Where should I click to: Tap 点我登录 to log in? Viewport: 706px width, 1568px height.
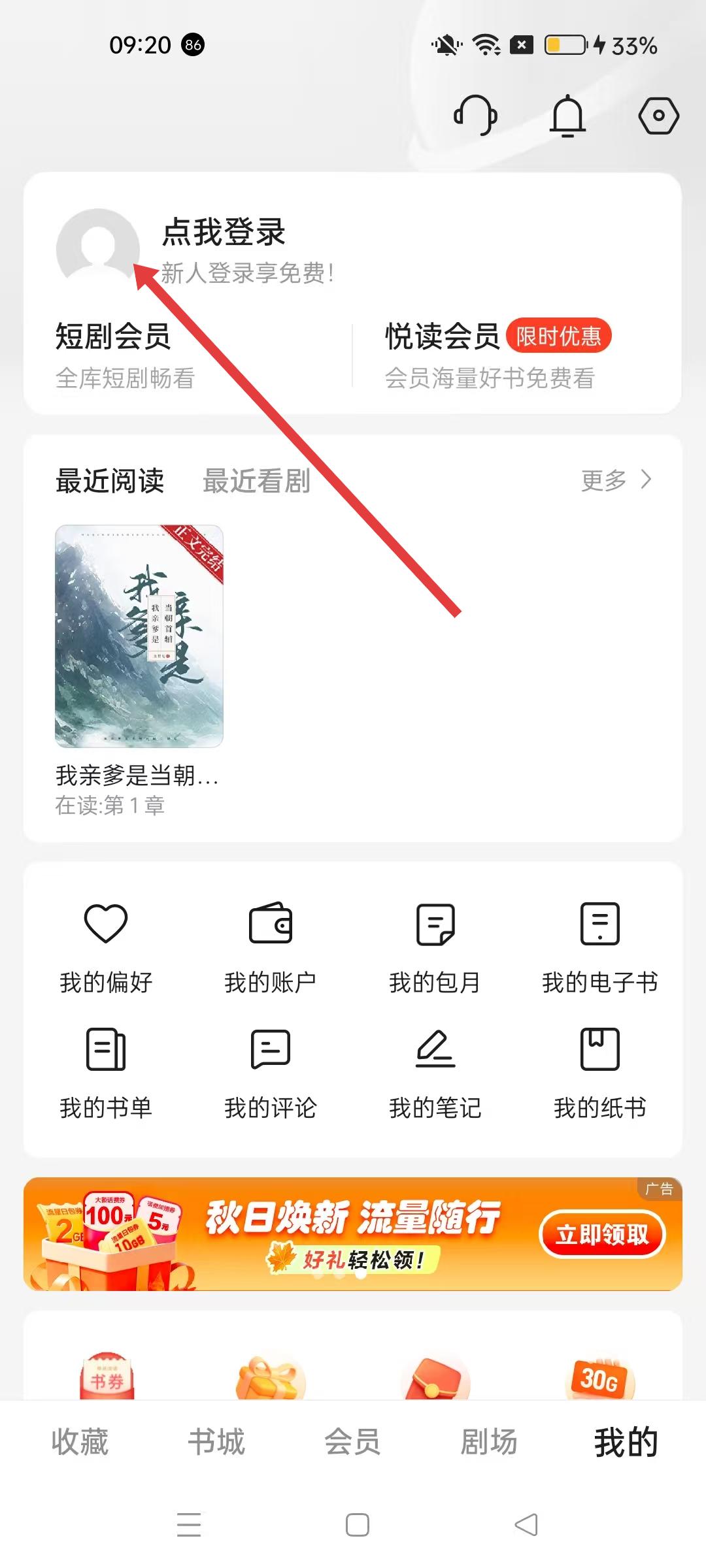pyautogui.click(x=224, y=233)
